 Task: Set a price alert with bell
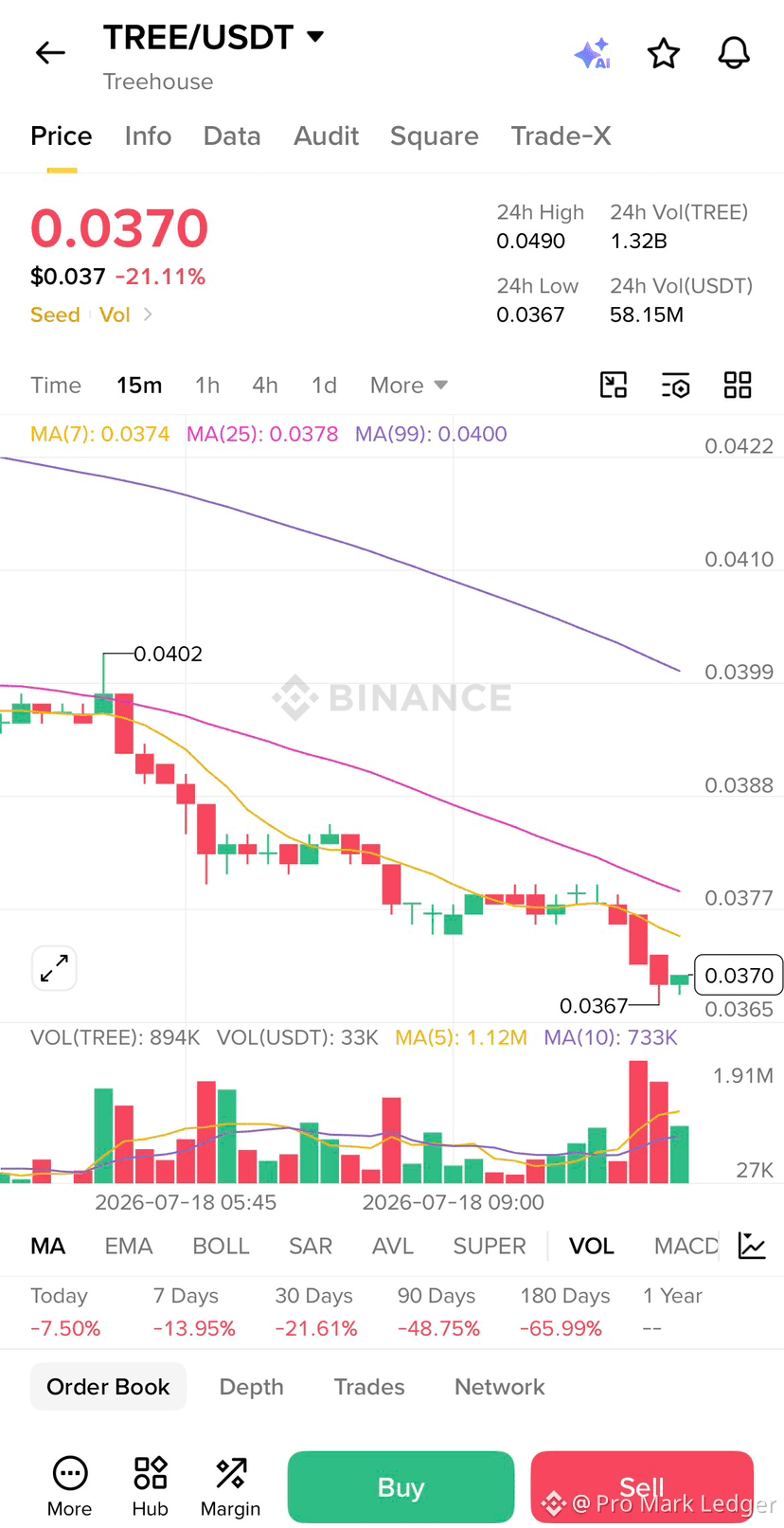coord(734,54)
